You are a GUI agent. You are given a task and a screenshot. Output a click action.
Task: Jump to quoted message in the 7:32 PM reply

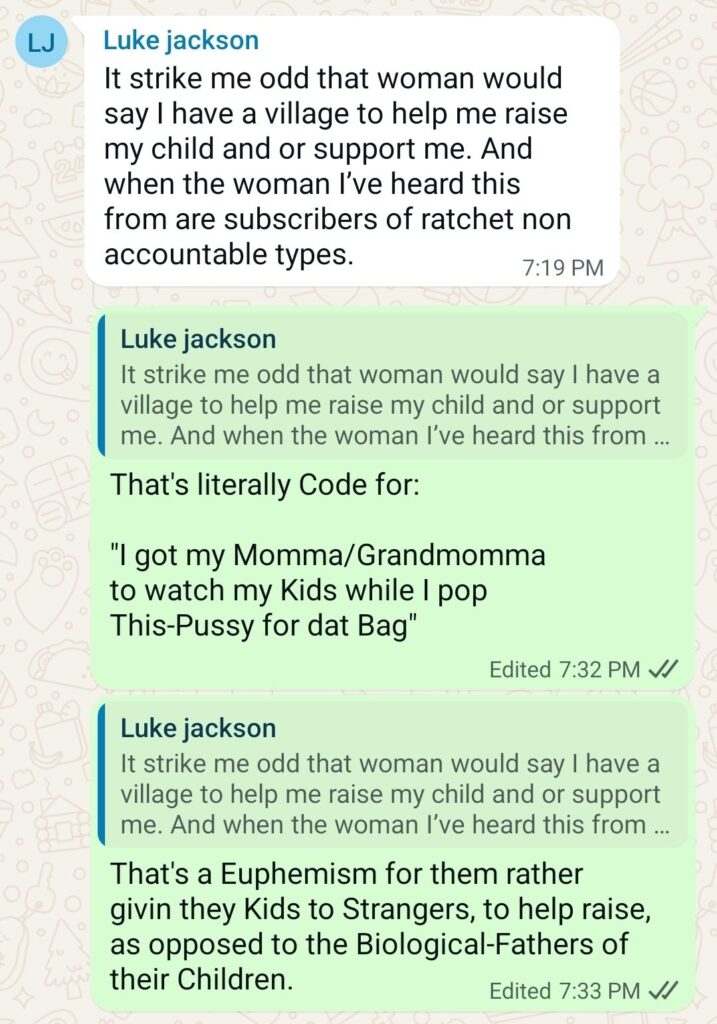392,390
